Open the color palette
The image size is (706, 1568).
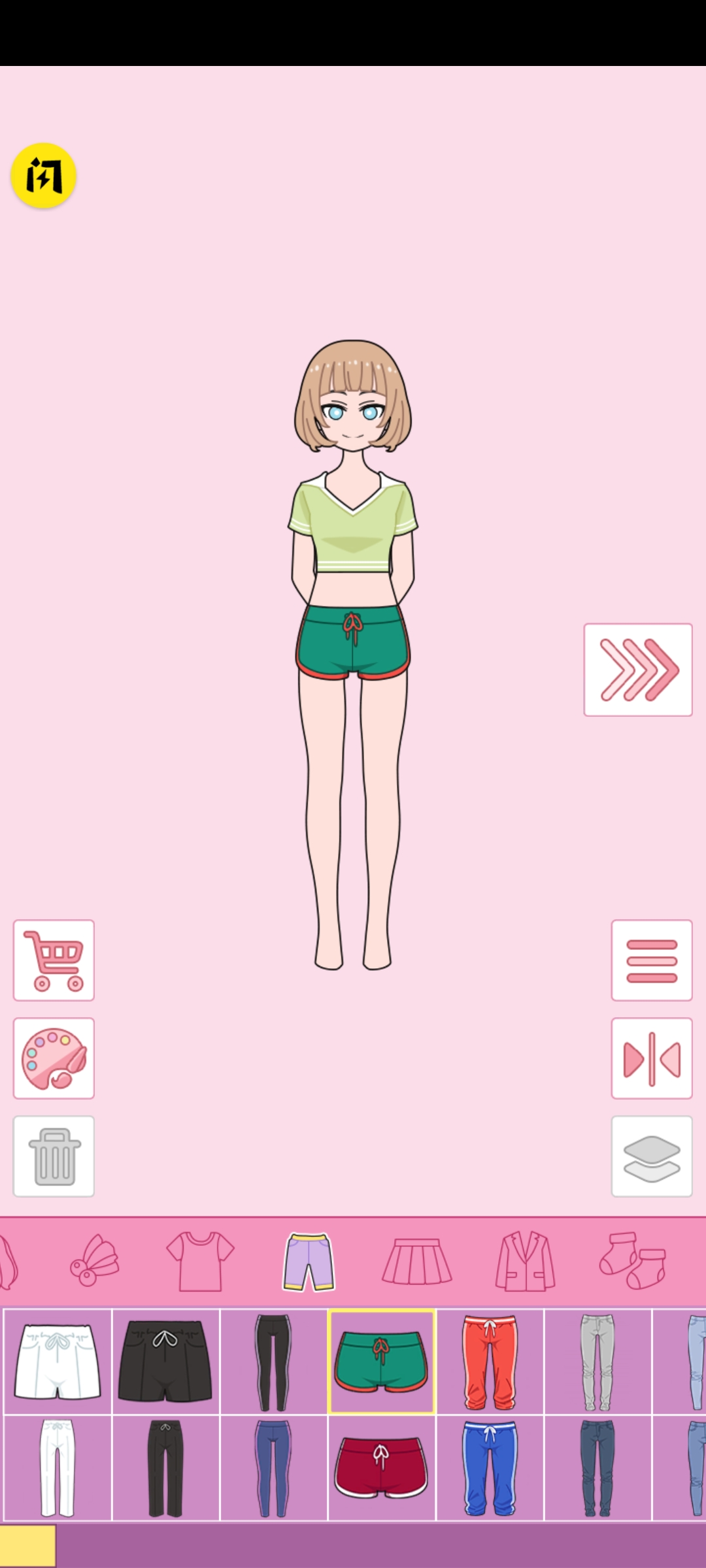pyautogui.click(x=54, y=1058)
